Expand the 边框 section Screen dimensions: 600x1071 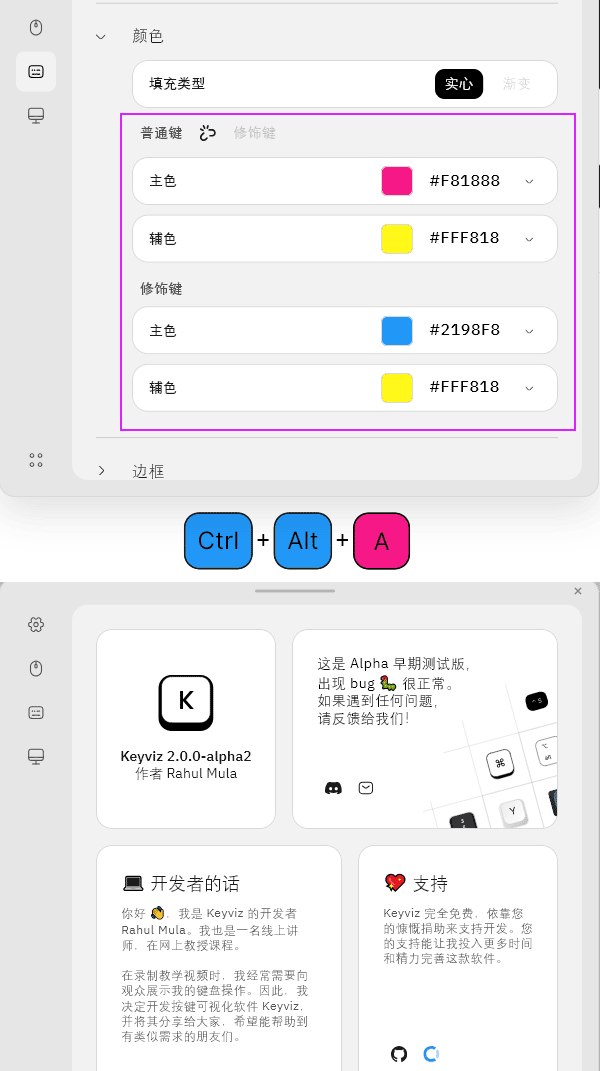point(101,470)
